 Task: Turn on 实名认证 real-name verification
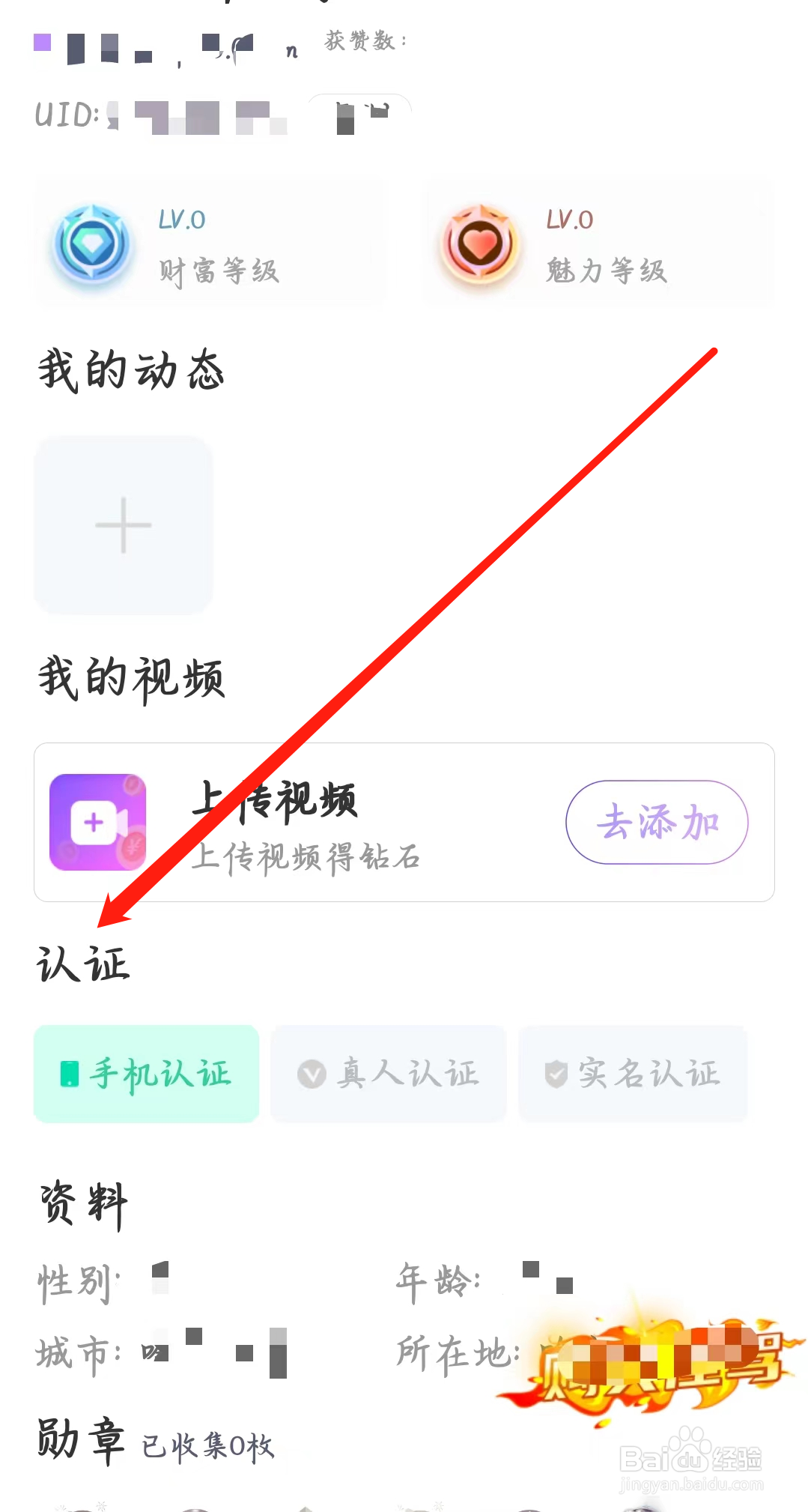(x=633, y=1074)
